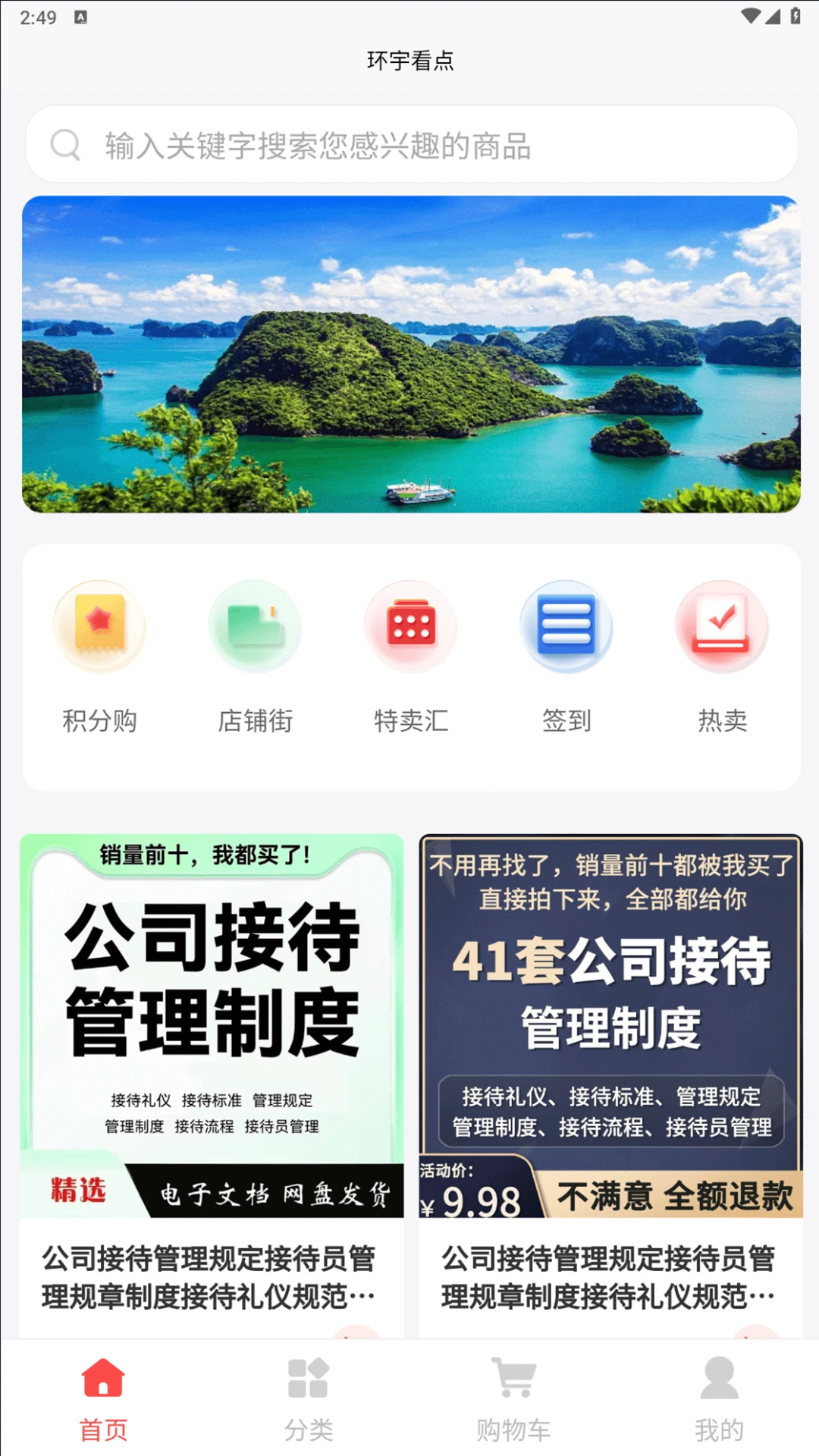
Task: Click the magnifier icon in search bar
Action: pyautogui.click(x=65, y=144)
